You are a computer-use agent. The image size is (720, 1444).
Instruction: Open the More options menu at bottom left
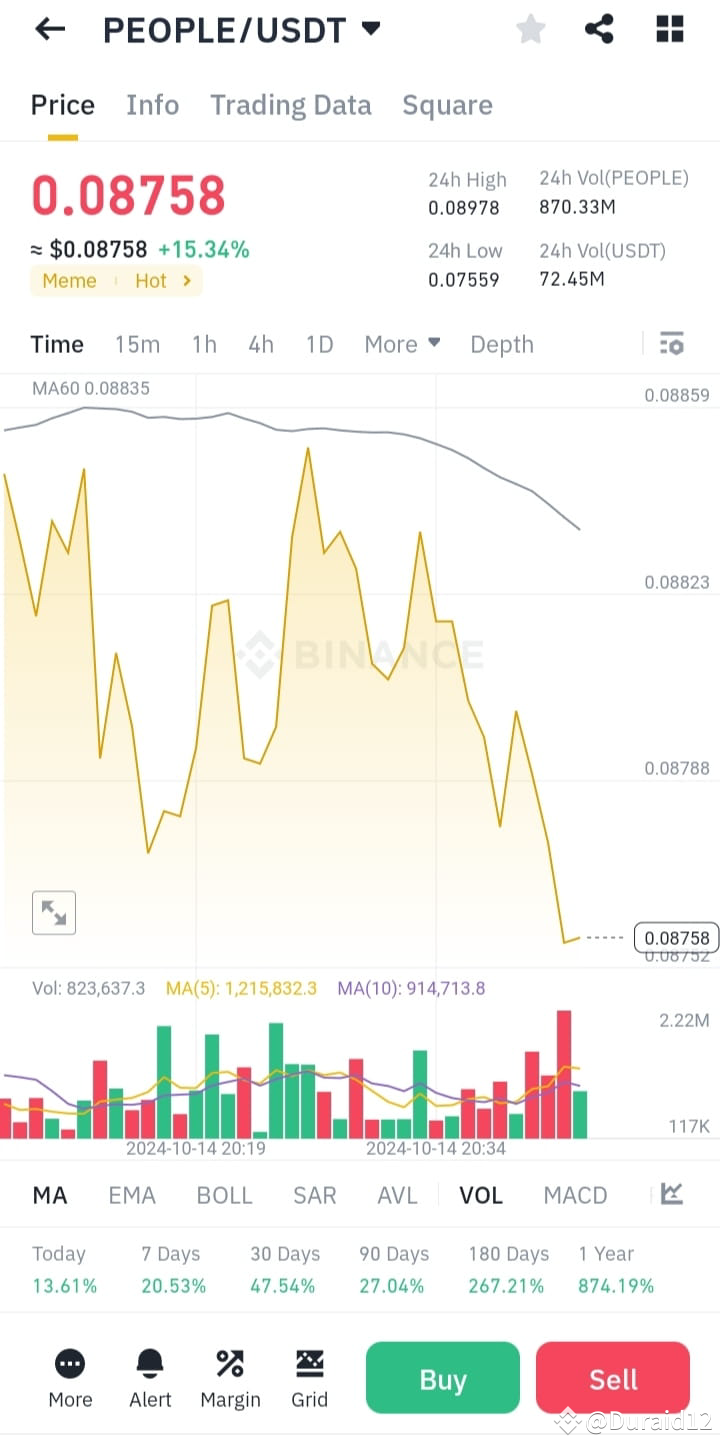coord(69,1377)
